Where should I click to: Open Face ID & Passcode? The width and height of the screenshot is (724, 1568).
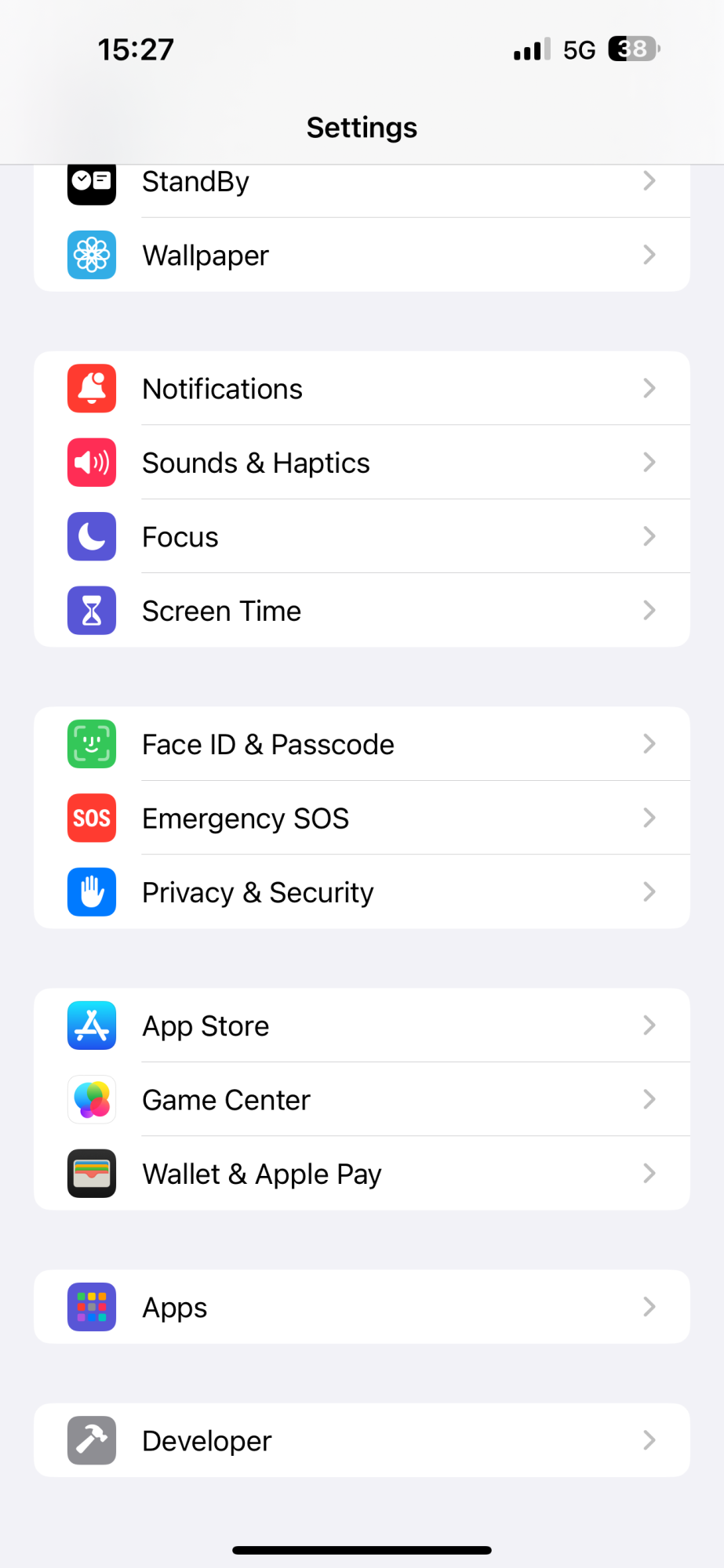(361, 744)
